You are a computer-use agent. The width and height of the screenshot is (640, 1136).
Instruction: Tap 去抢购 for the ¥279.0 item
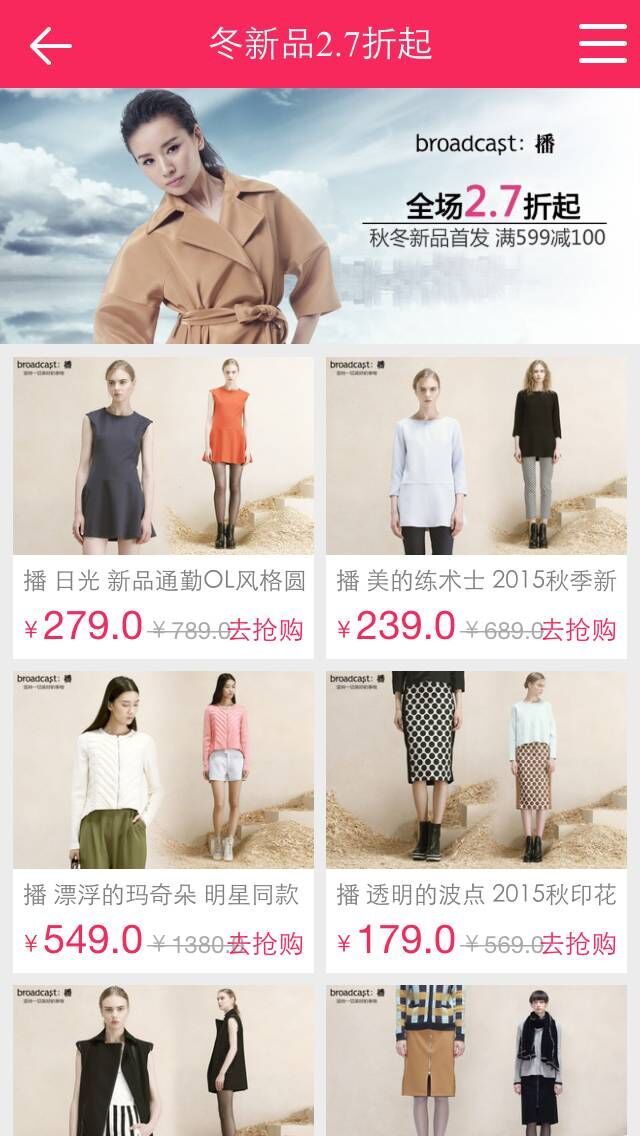pyautogui.click(x=265, y=630)
